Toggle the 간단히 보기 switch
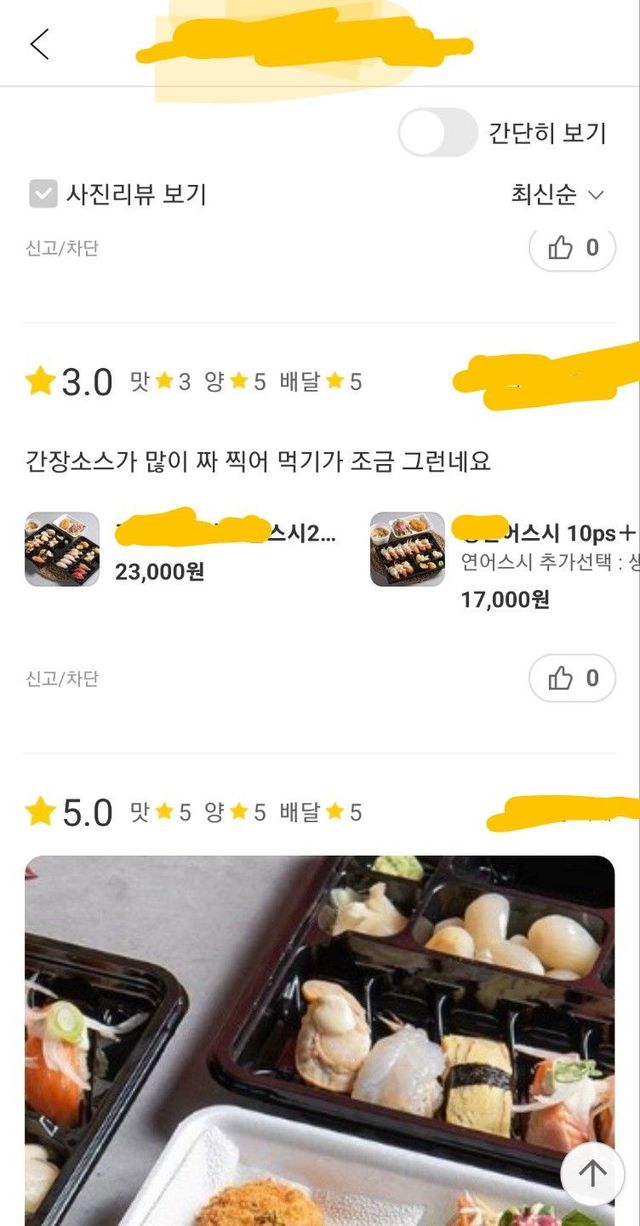 click(x=437, y=133)
